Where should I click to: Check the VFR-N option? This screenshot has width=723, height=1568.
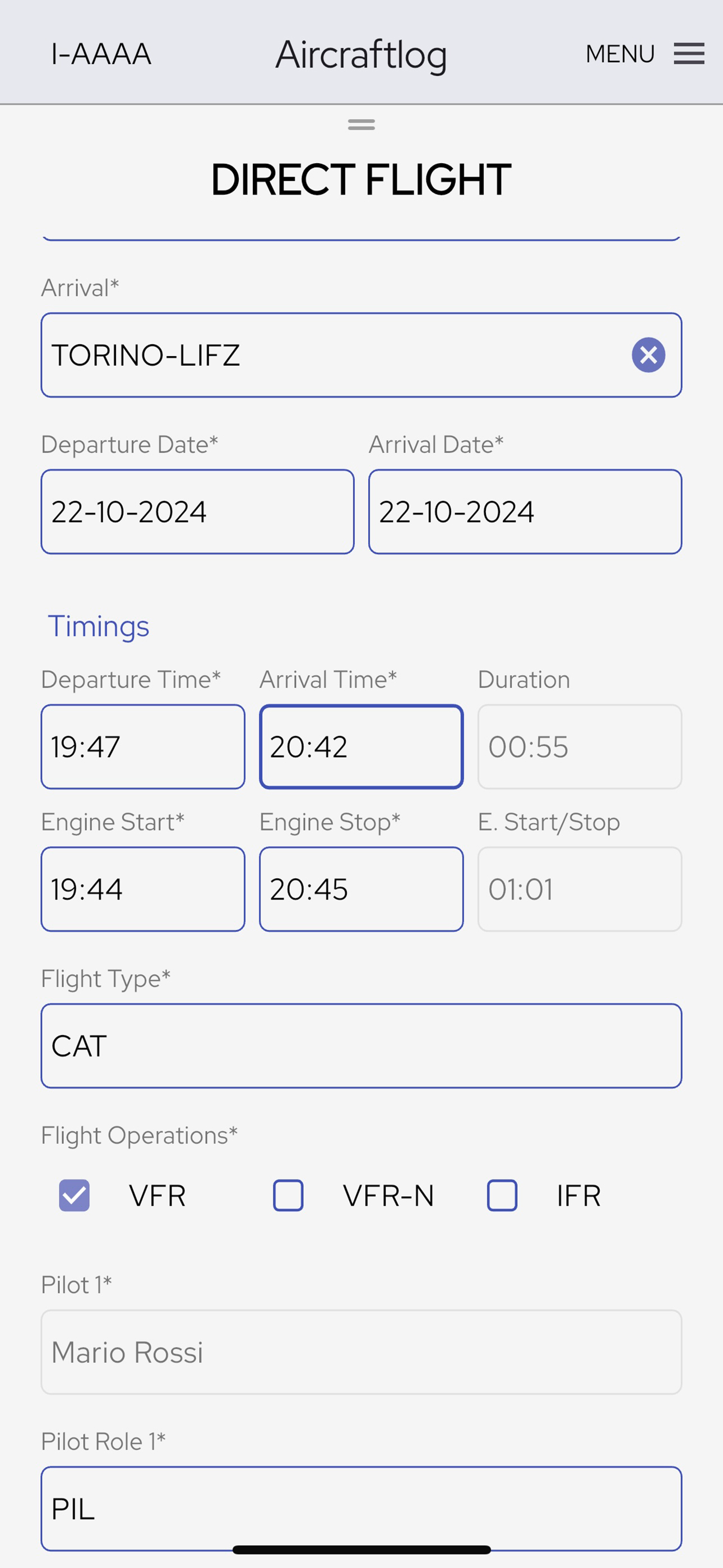tap(289, 1195)
